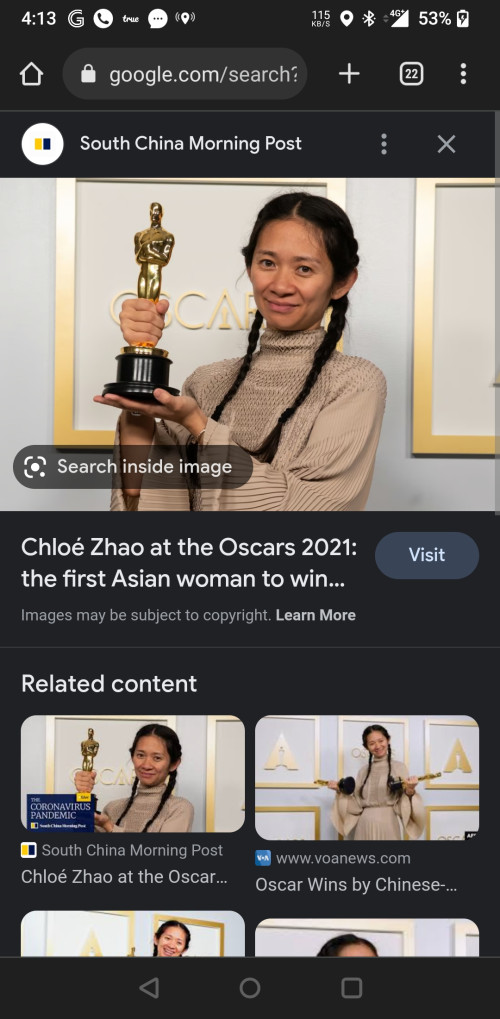Tap the google.com address bar

(x=185, y=74)
